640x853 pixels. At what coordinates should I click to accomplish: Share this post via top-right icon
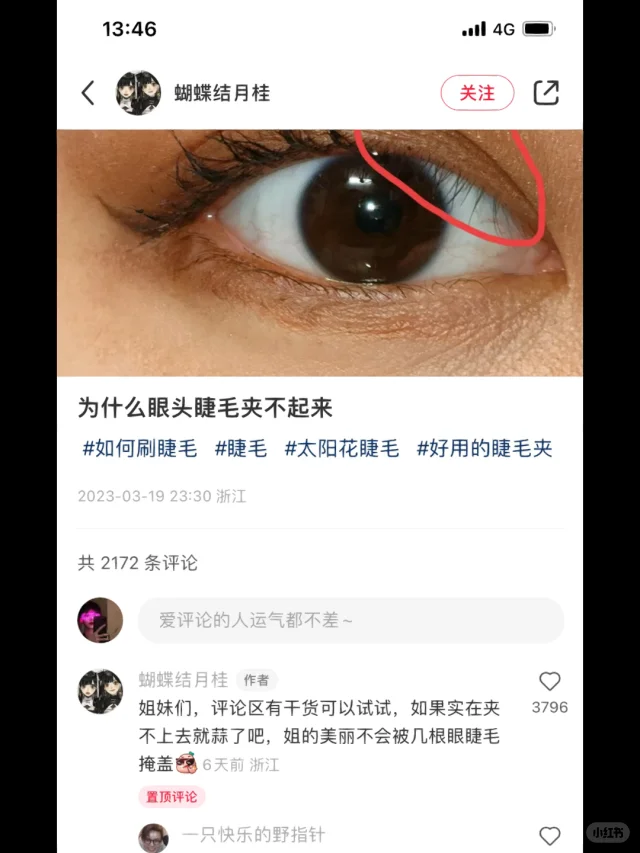point(546,93)
